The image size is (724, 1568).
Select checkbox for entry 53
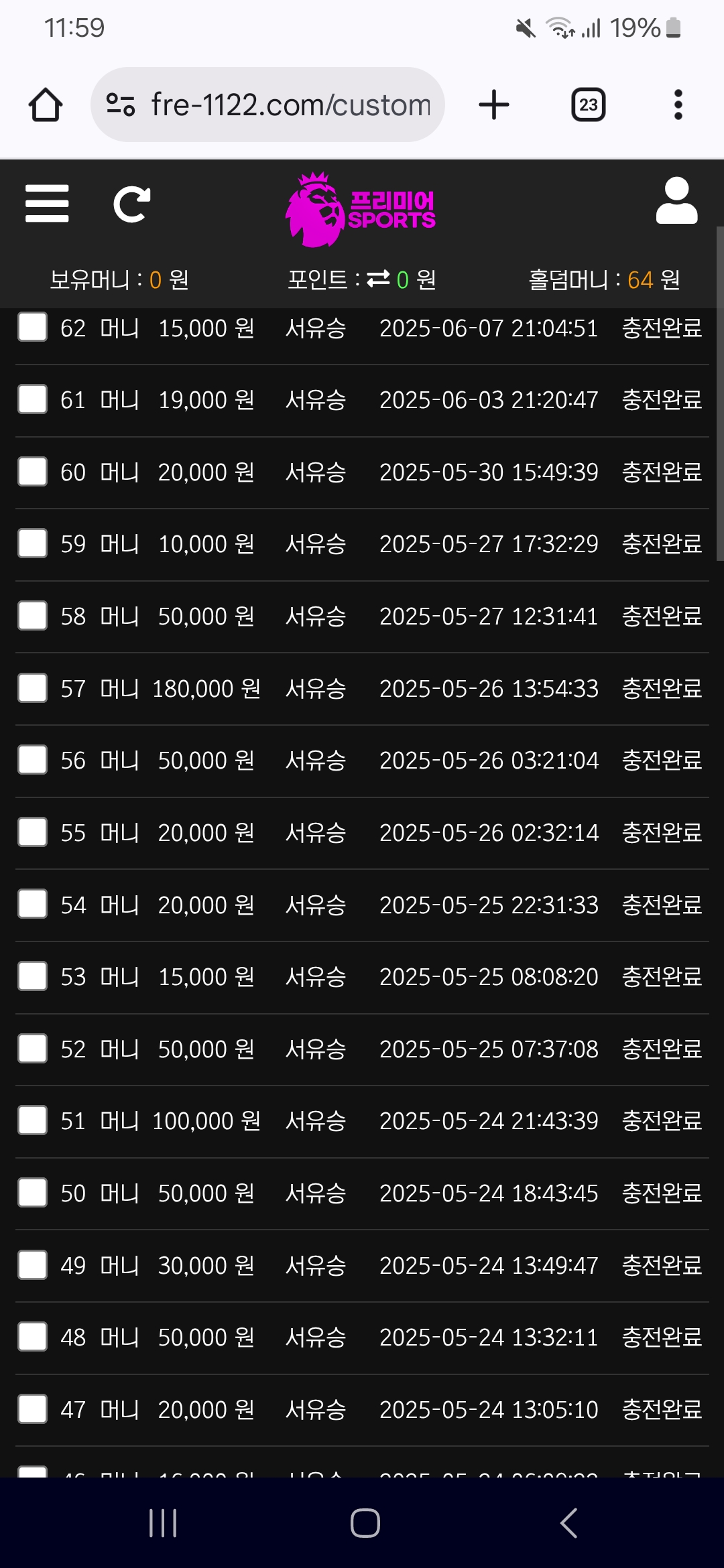tap(32, 976)
